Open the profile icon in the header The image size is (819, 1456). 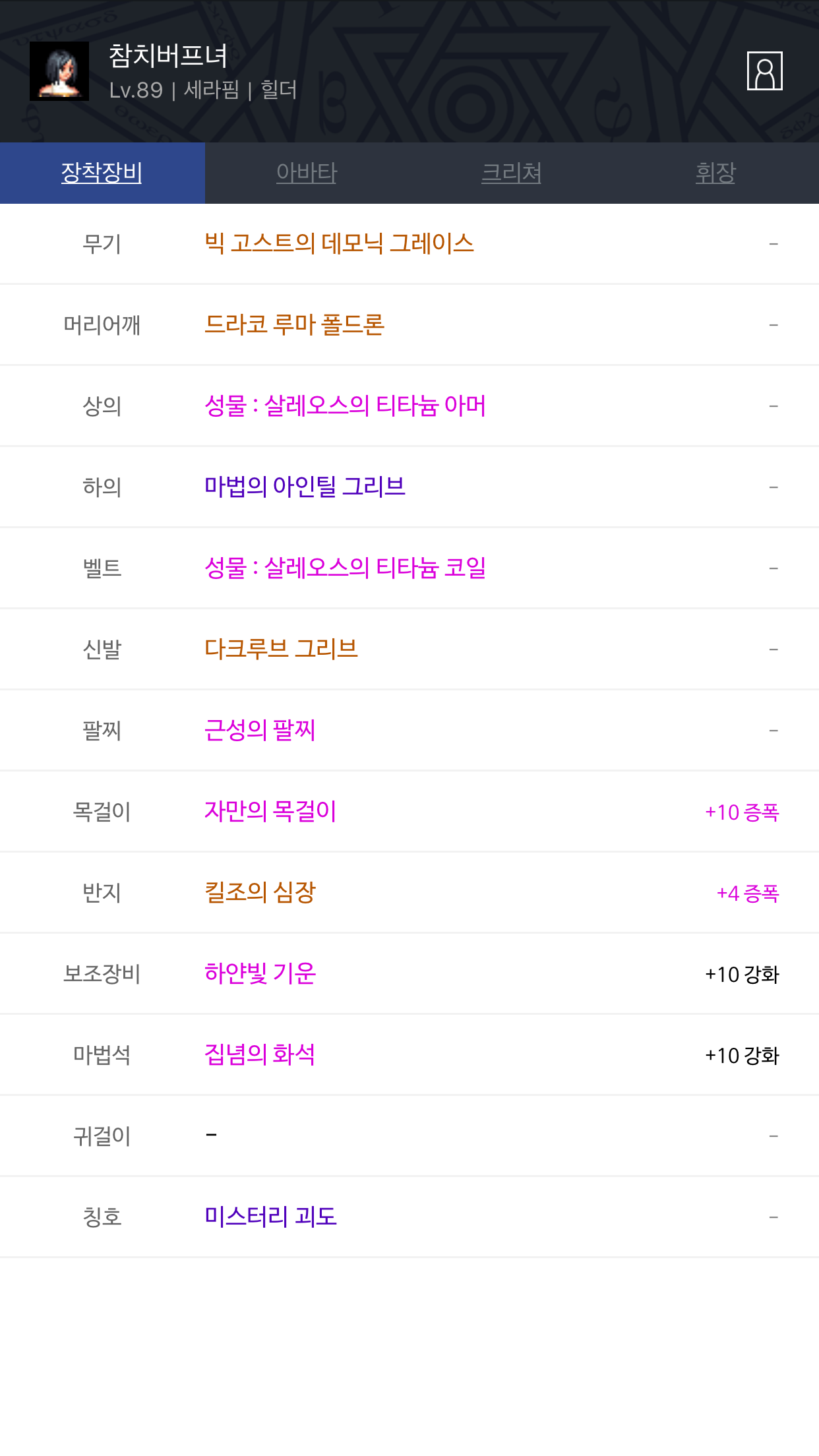pos(764,71)
